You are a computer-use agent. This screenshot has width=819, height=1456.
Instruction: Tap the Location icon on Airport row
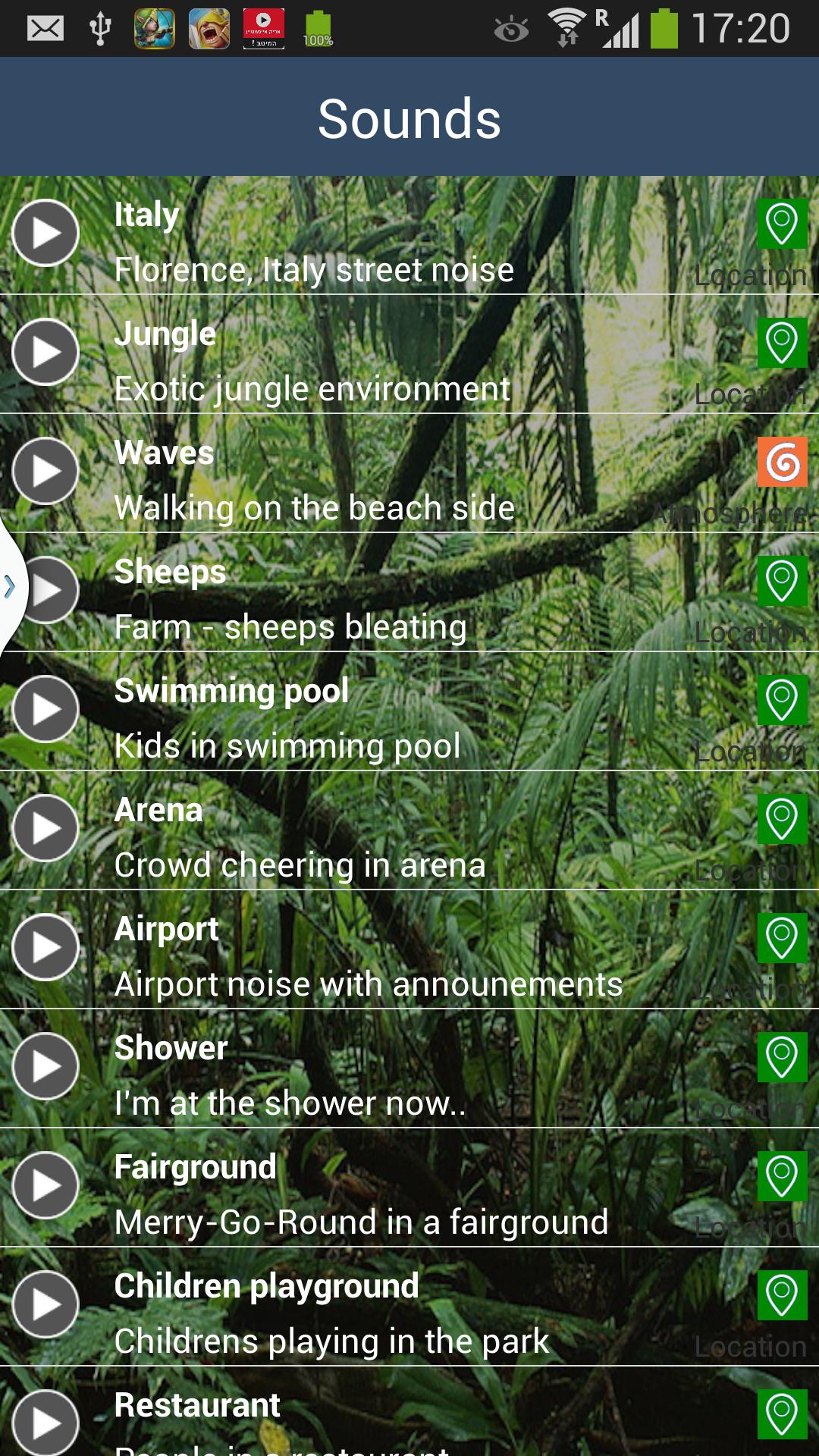pos(782,938)
